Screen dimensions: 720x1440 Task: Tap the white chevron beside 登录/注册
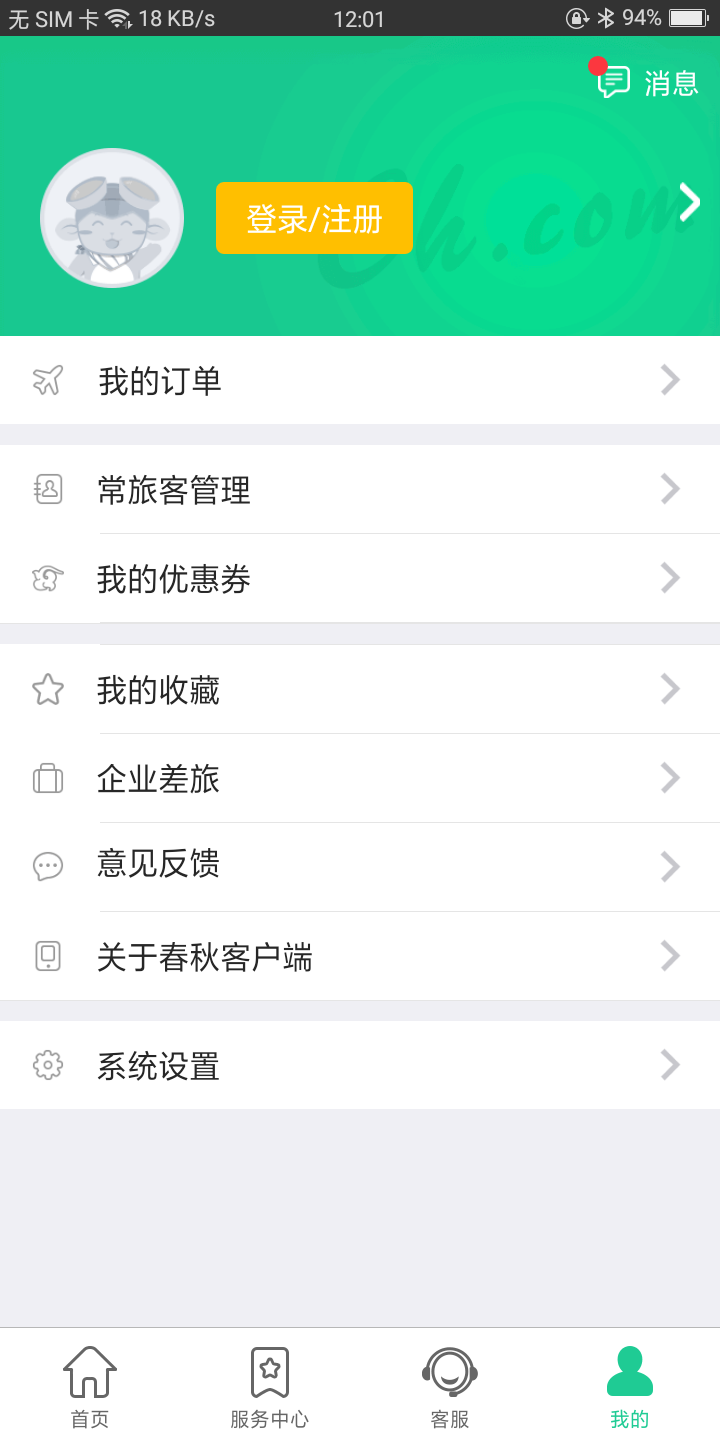(x=689, y=203)
